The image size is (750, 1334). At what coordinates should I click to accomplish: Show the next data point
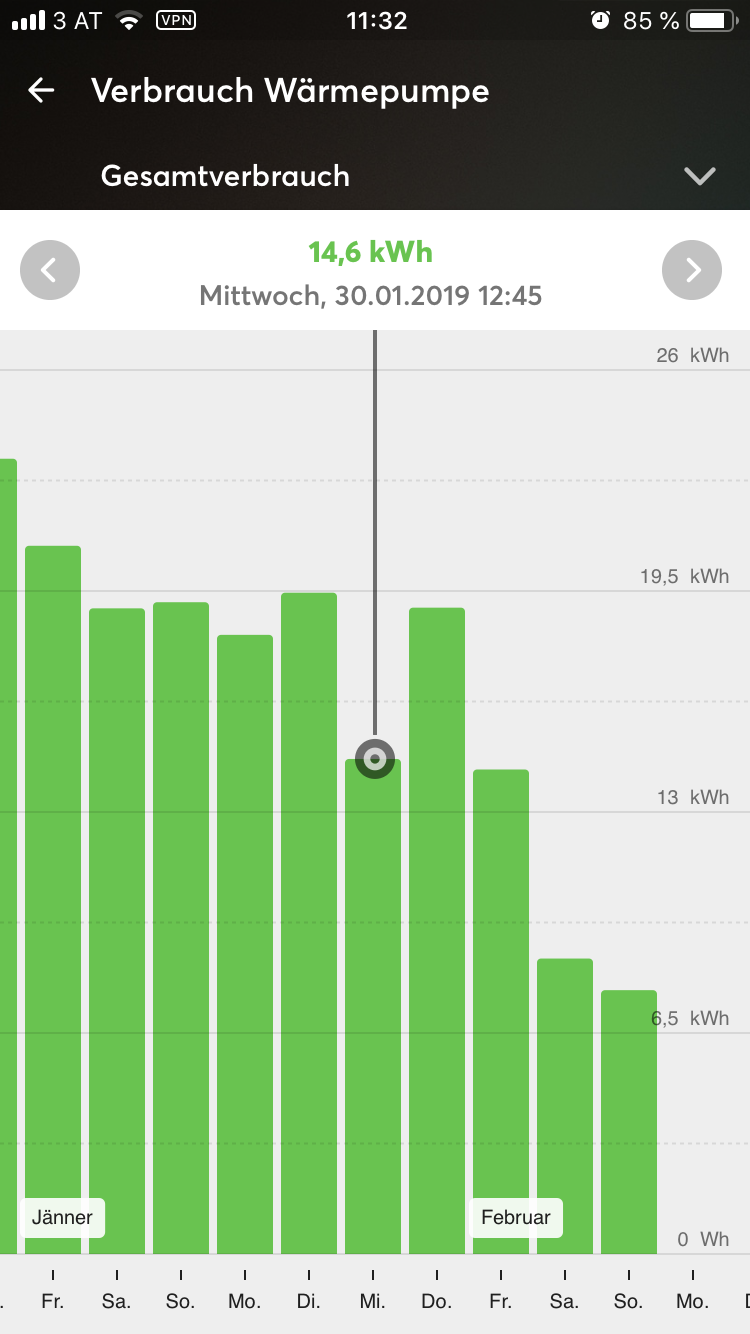(692, 270)
